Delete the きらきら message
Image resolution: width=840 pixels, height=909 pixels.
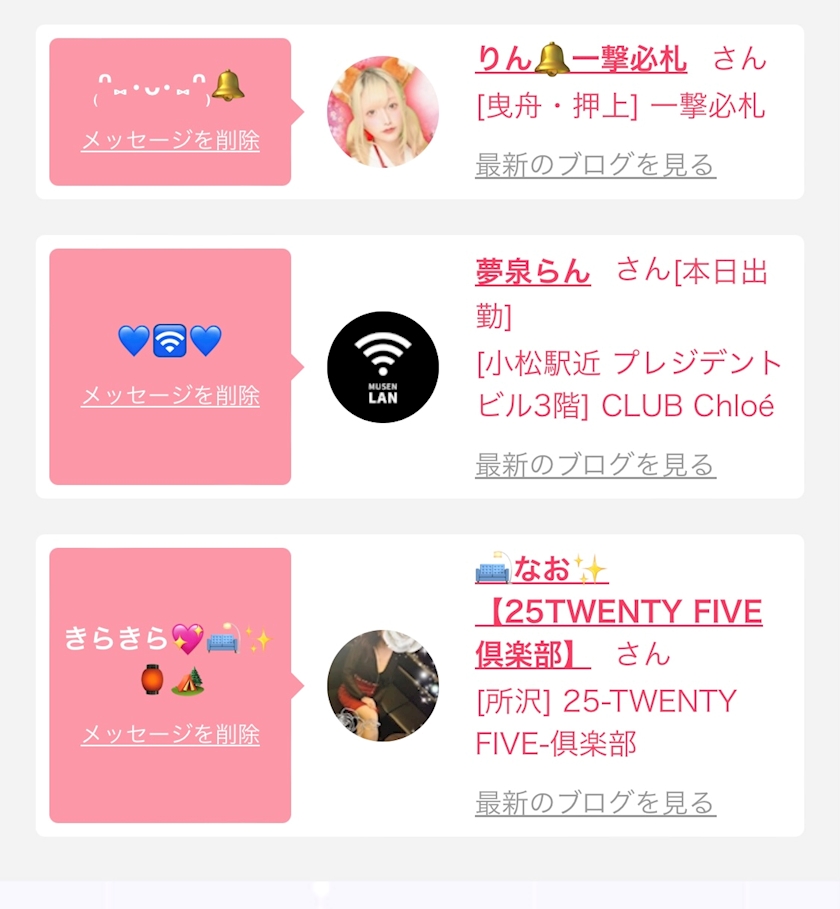click(x=170, y=735)
